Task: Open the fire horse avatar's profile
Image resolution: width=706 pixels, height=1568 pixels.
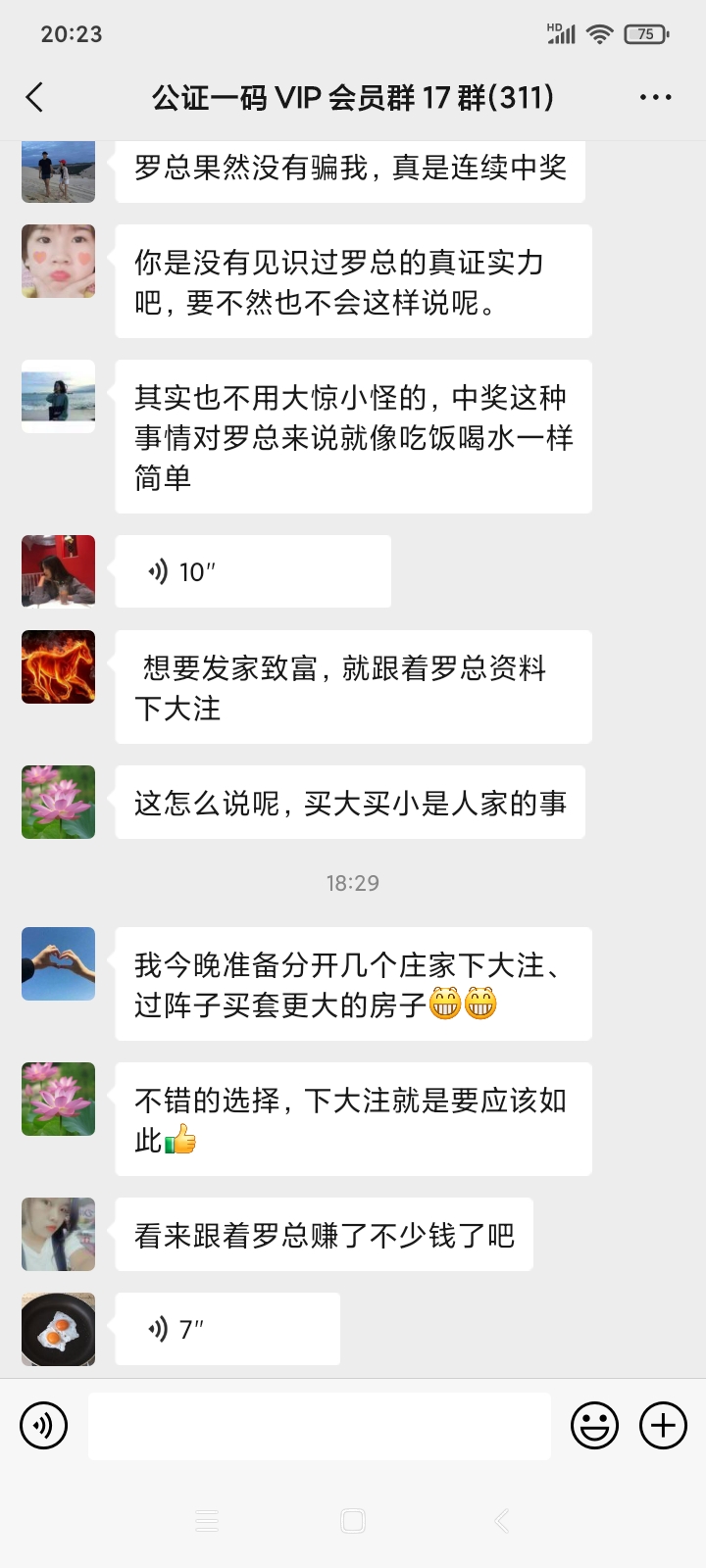Action: click(x=59, y=666)
